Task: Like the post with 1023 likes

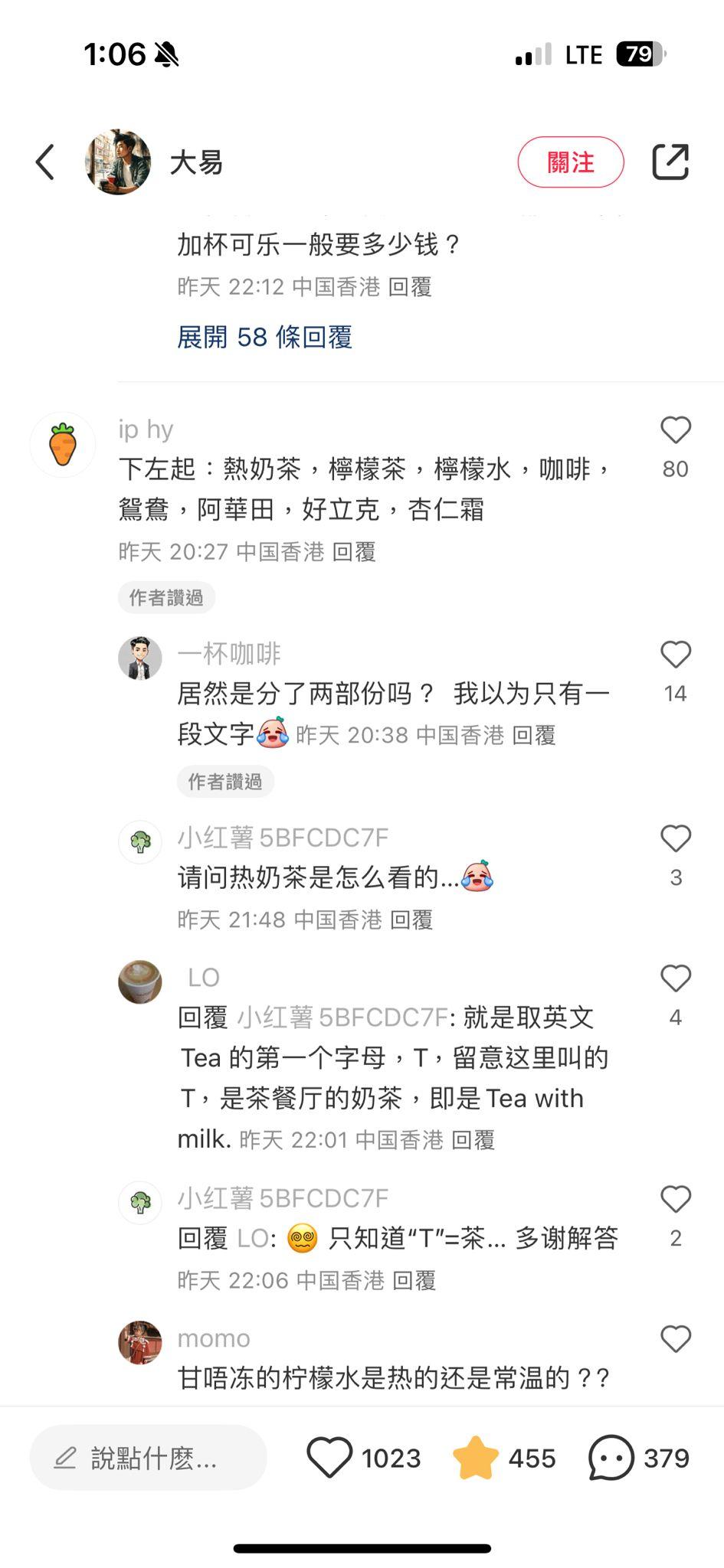Action: 329,1458
